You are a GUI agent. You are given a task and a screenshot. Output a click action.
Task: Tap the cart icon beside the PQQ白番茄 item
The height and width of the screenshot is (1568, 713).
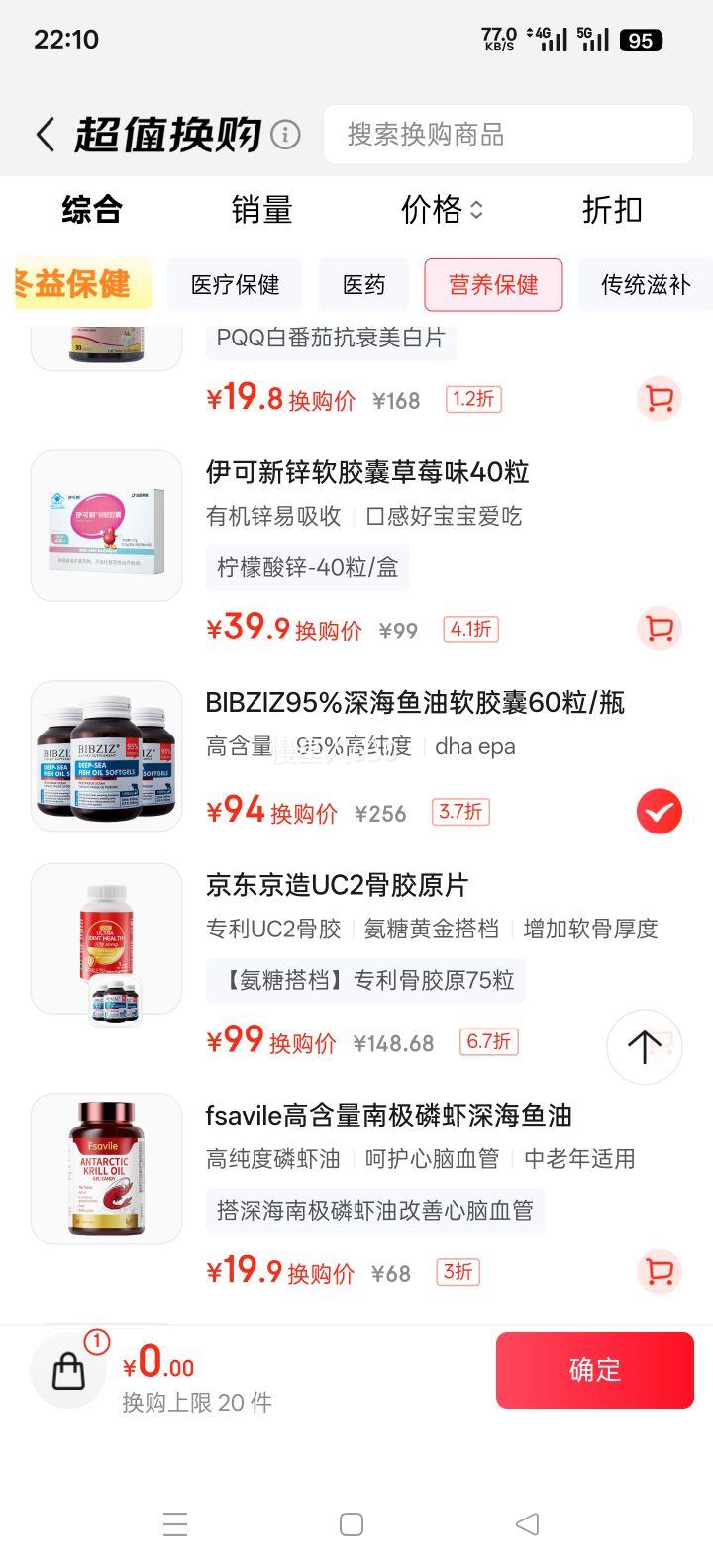pos(659,397)
